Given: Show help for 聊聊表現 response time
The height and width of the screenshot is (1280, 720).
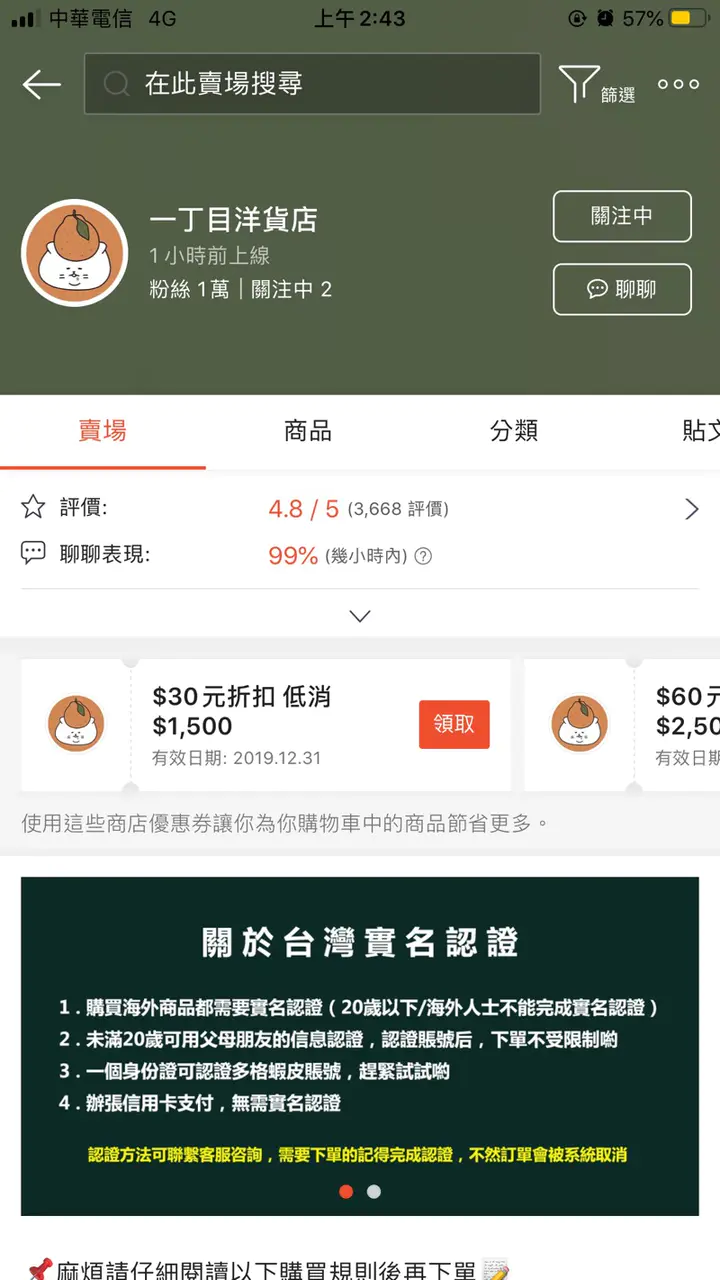Looking at the screenshot, I should click(423, 556).
